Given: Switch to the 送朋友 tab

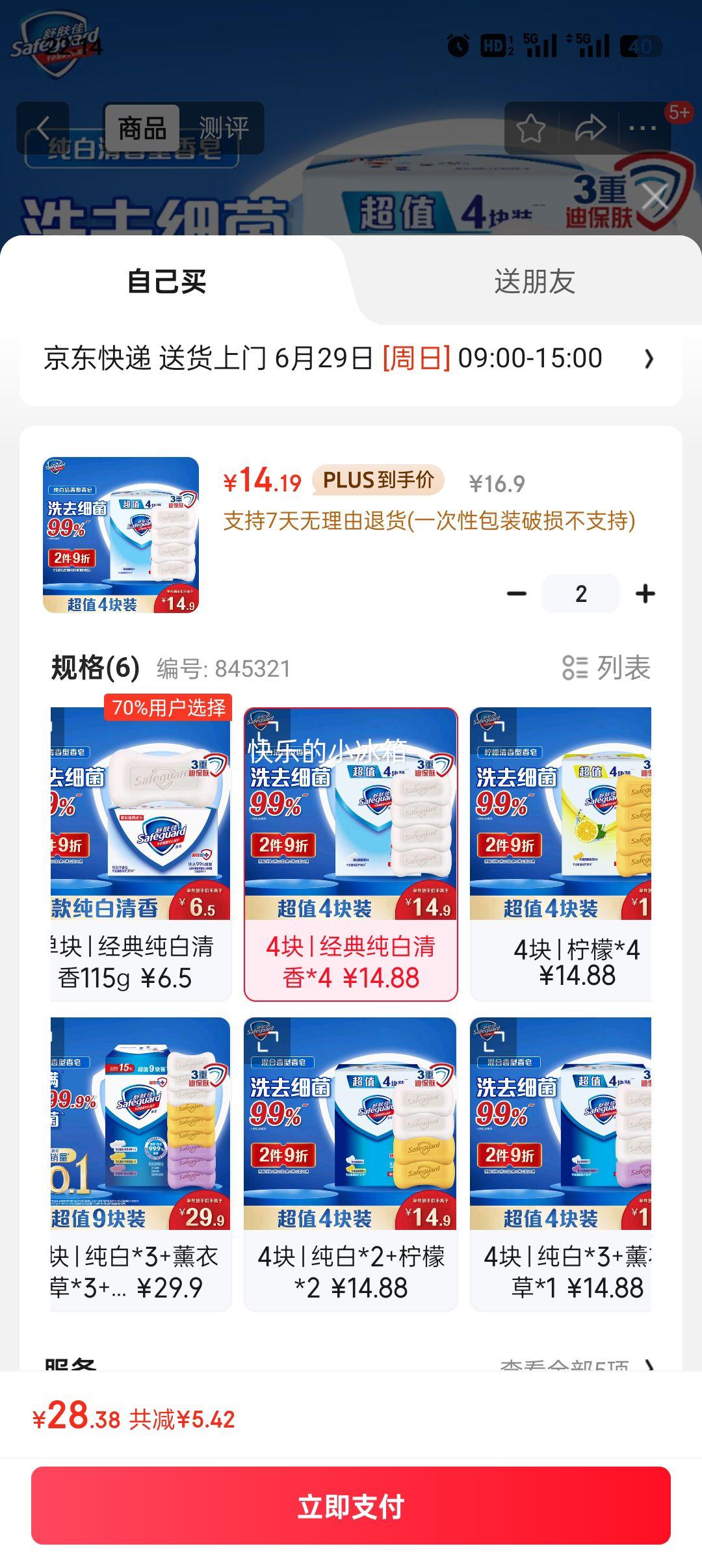Looking at the screenshot, I should pos(534,281).
